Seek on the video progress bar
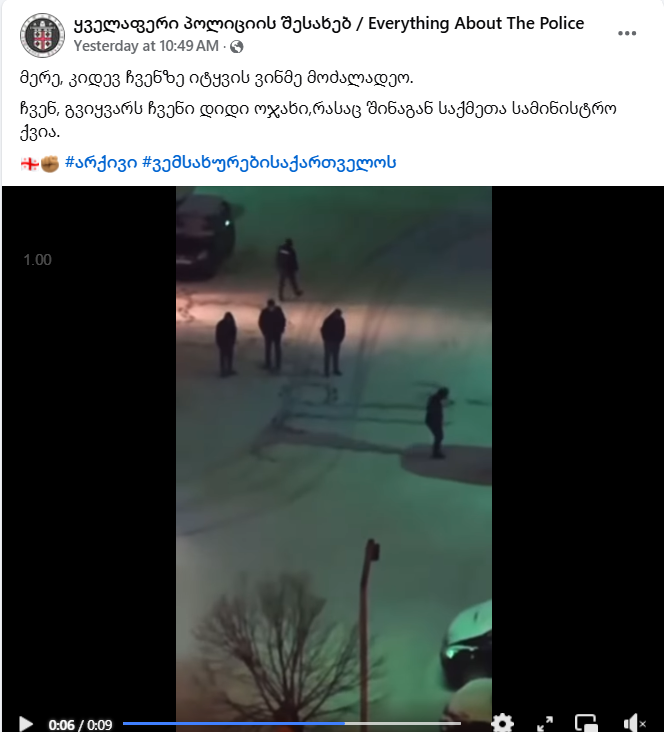The height and width of the screenshot is (732, 664). 290,723
